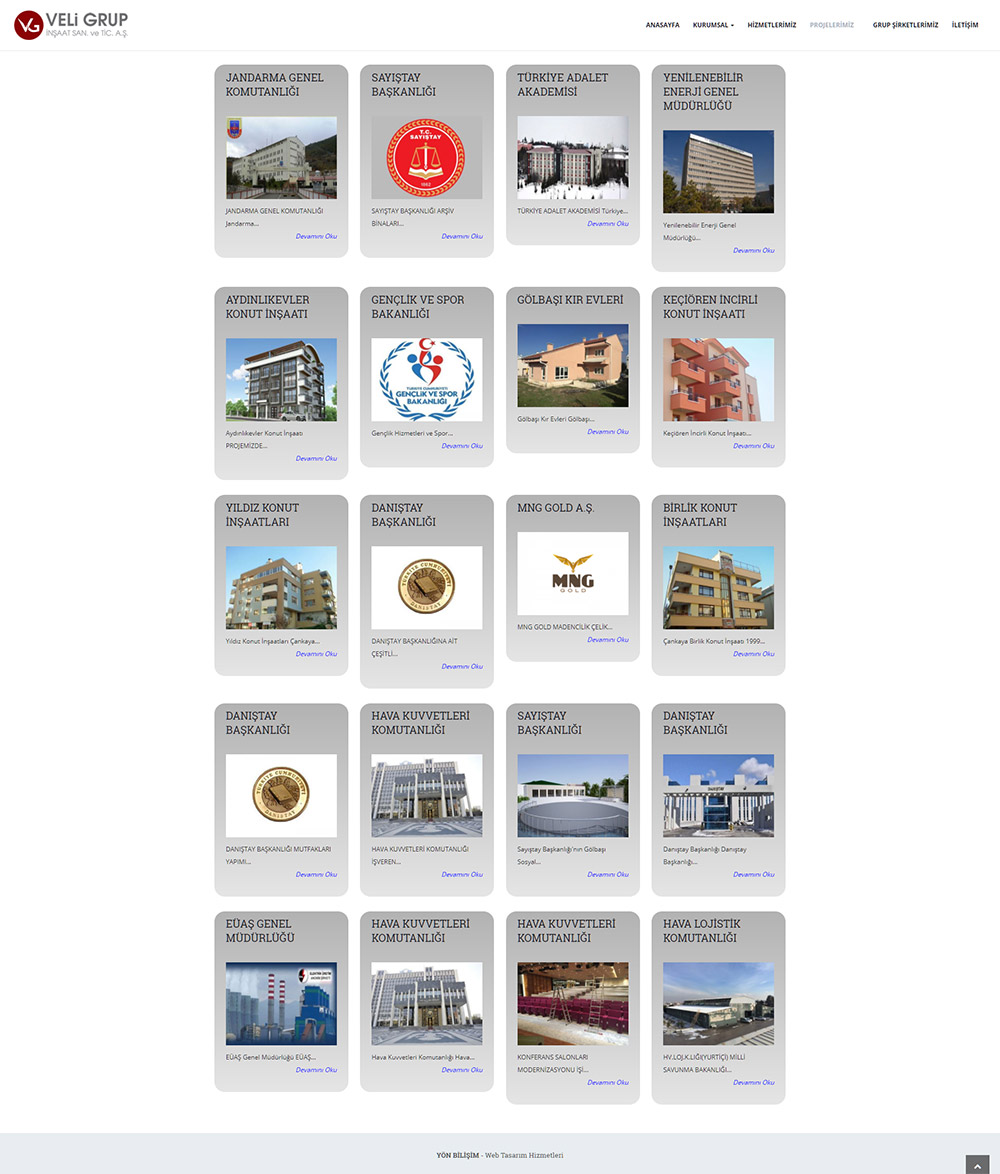Read more about Yıldız Konut İnşaatları
1000x1174 pixels.
click(316, 654)
